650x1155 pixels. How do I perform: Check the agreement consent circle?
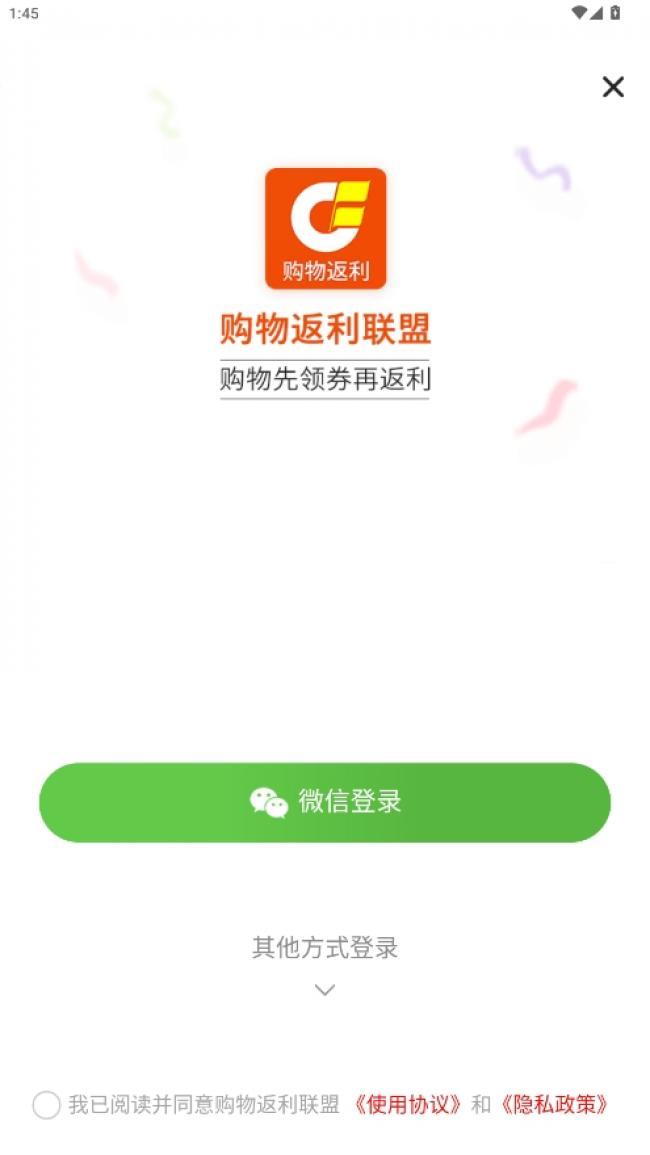46,1105
